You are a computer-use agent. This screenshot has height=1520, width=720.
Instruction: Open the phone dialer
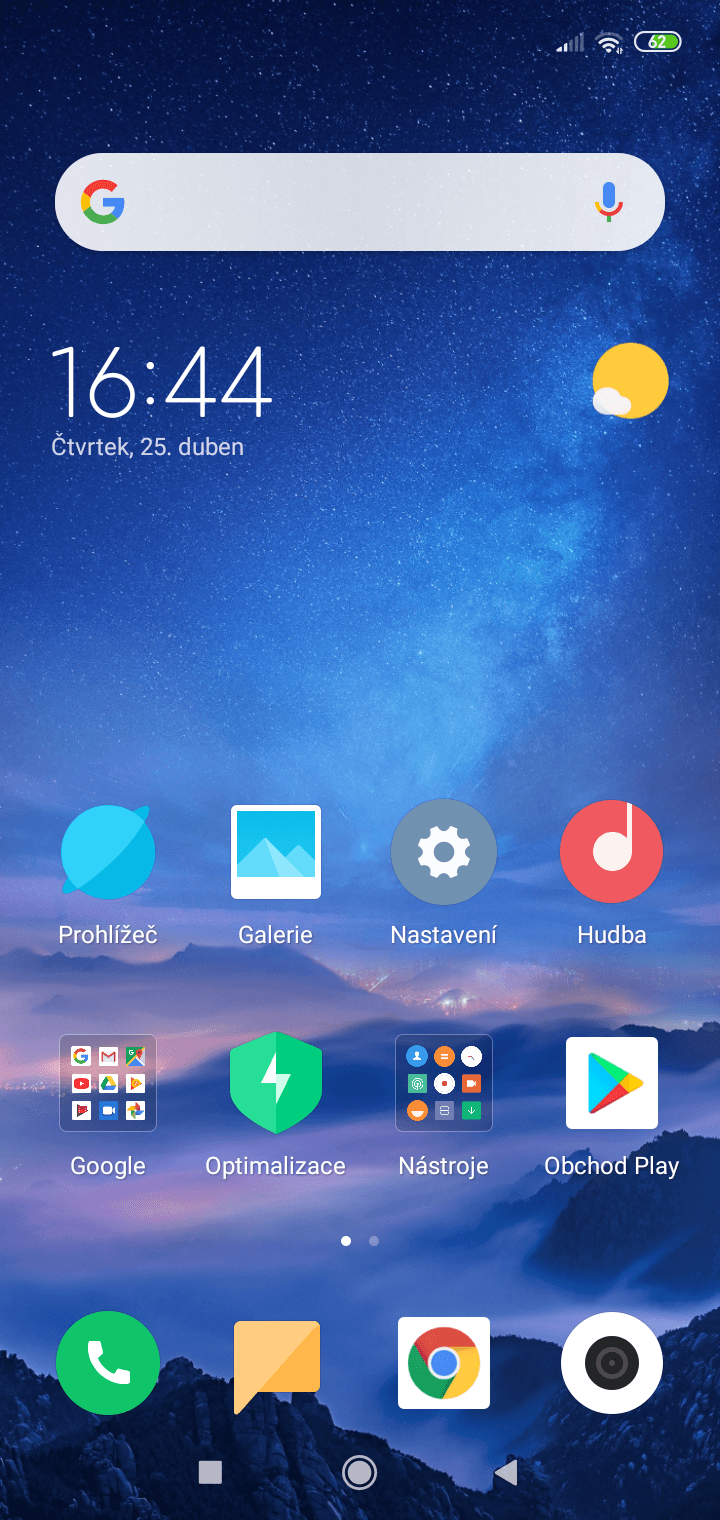108,1363
